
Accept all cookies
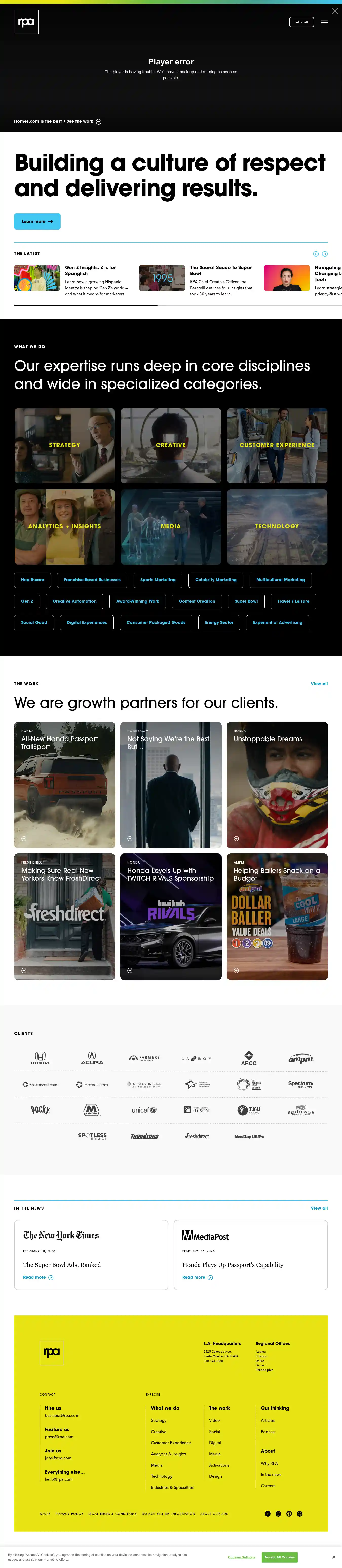(279, 1557)
